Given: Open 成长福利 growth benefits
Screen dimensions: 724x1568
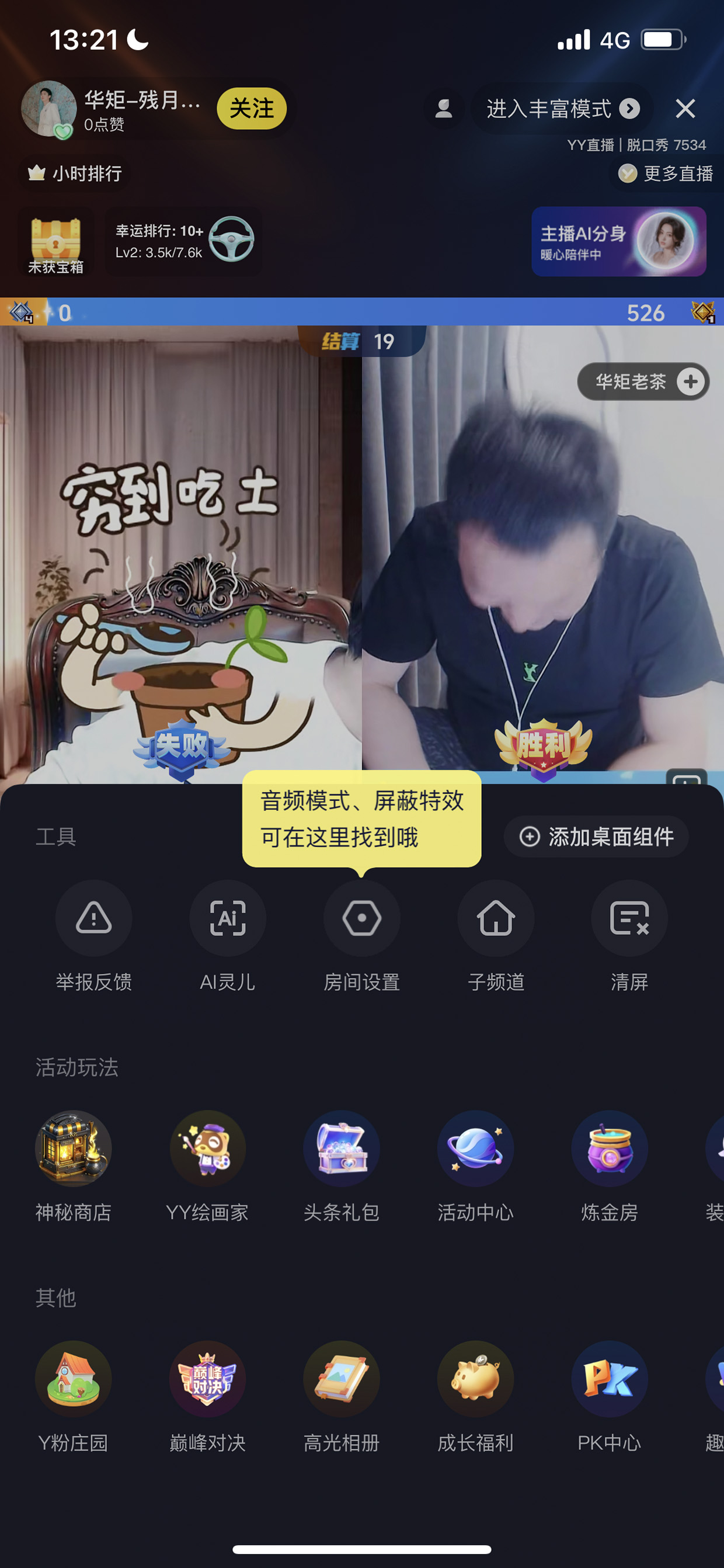Looking at the screenshot, I should (x=475, y=1396).
